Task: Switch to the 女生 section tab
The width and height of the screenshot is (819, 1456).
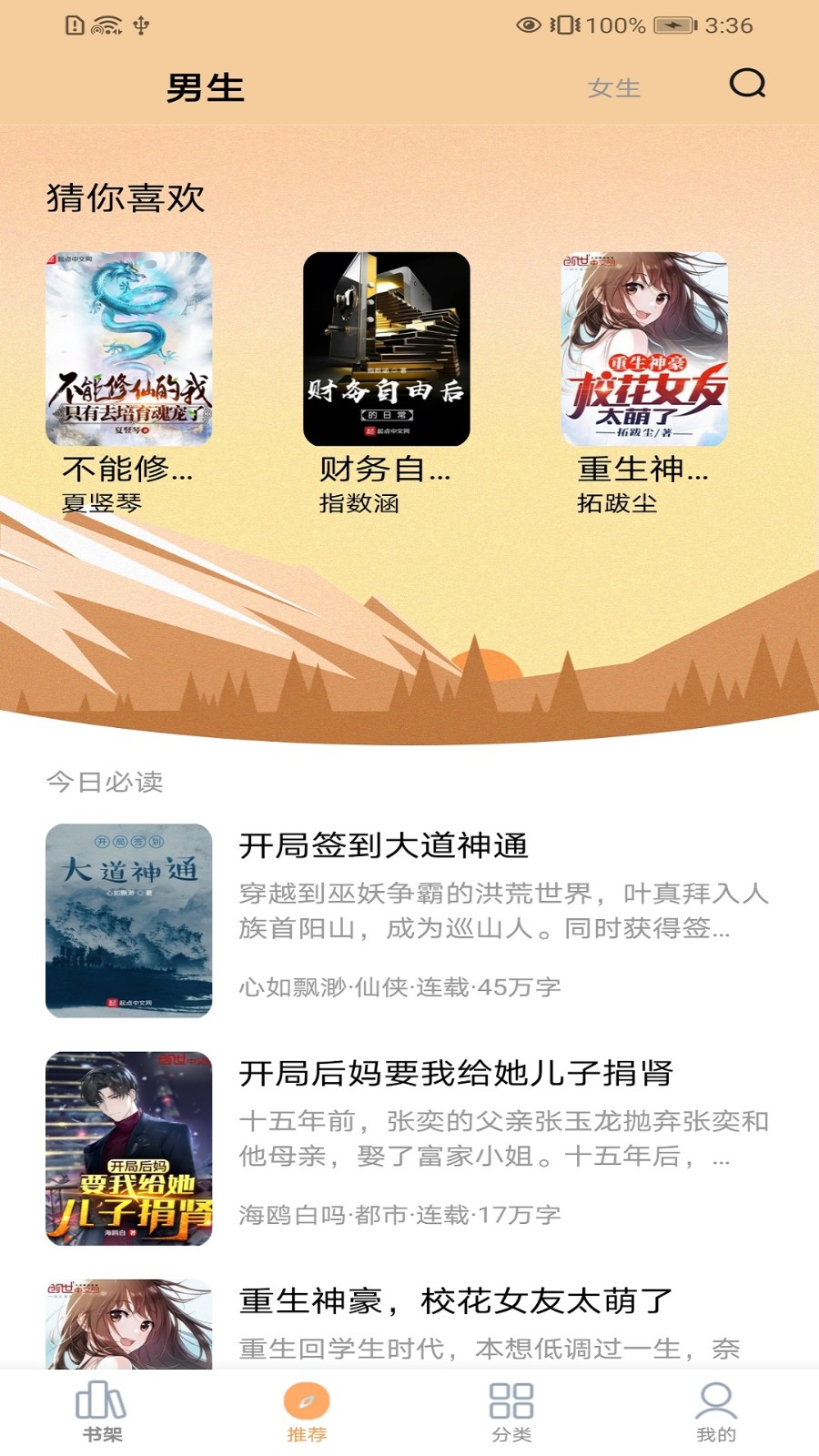Action: 616,89
